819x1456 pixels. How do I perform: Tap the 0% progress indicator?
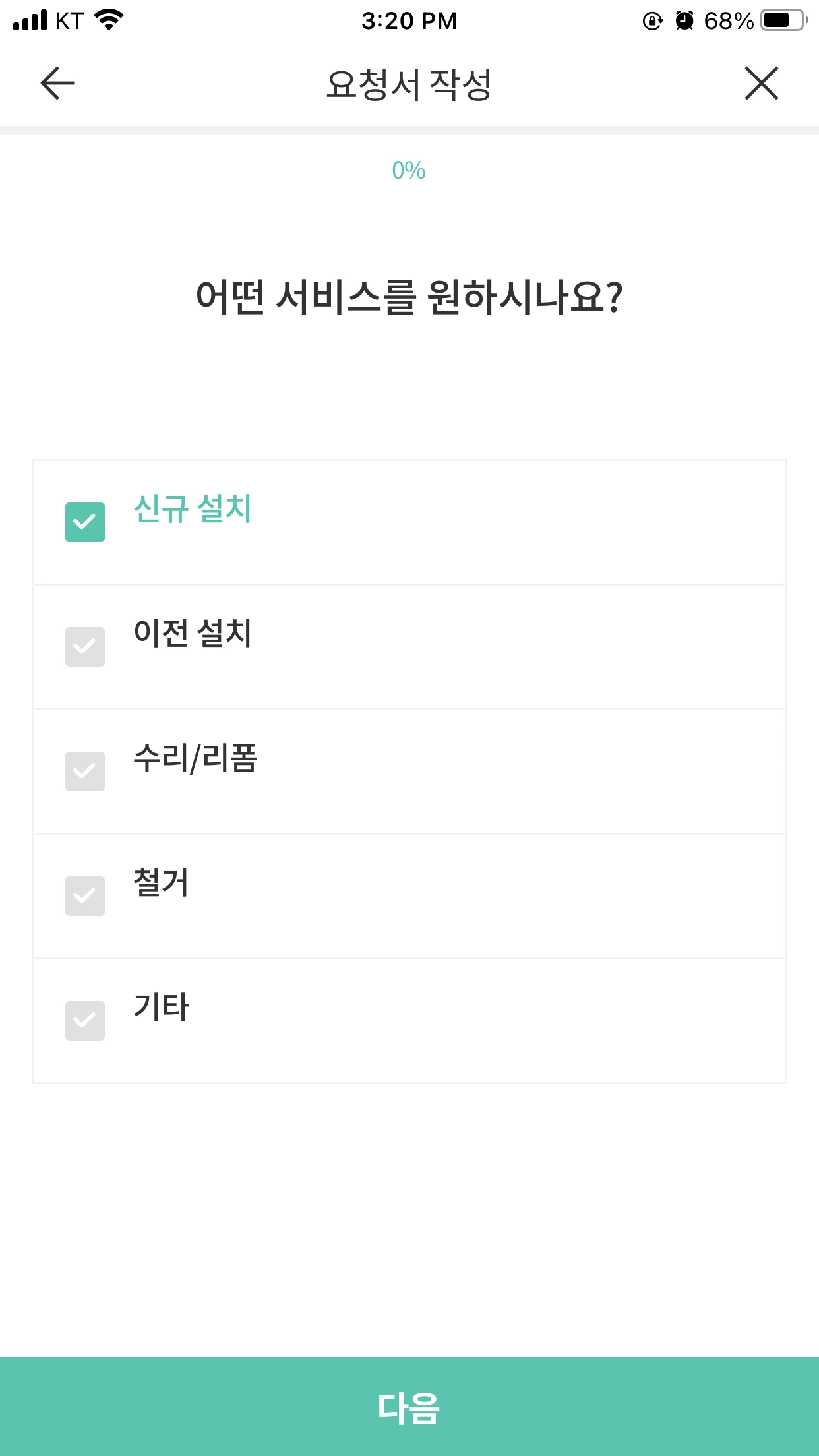click(409, 171)
